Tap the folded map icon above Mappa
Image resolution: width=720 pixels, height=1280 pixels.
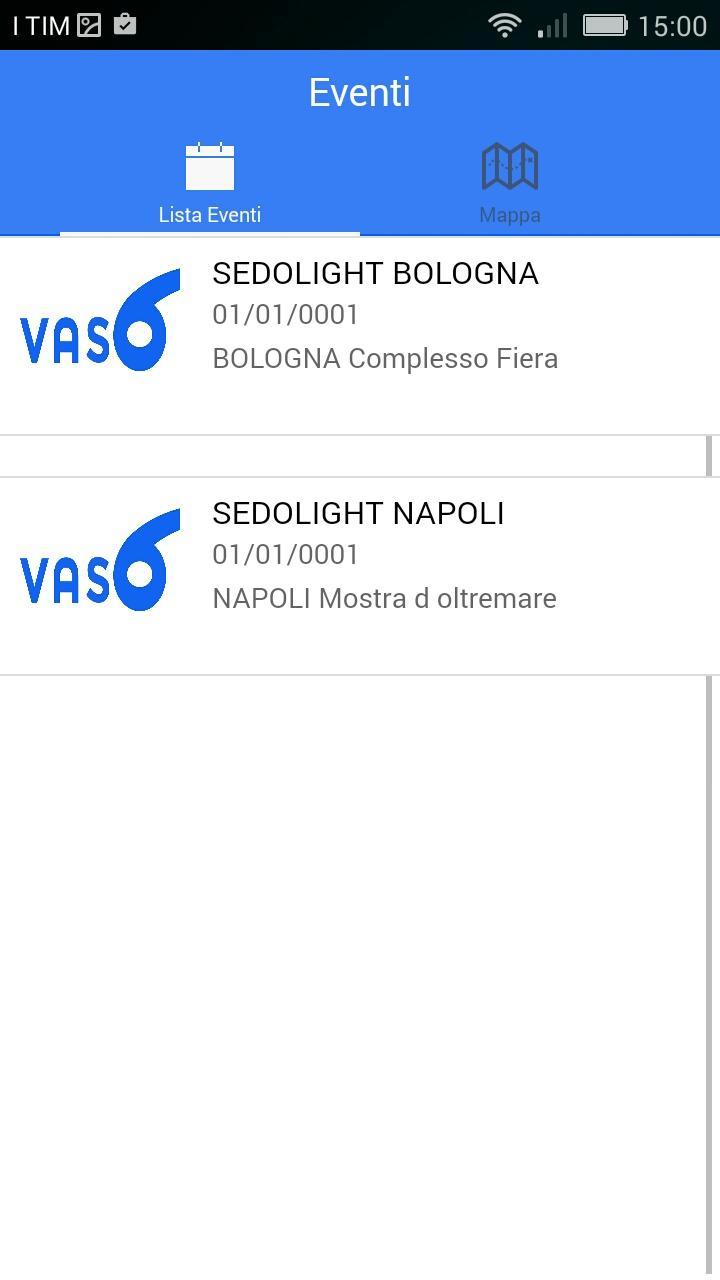tap(510, 166)
